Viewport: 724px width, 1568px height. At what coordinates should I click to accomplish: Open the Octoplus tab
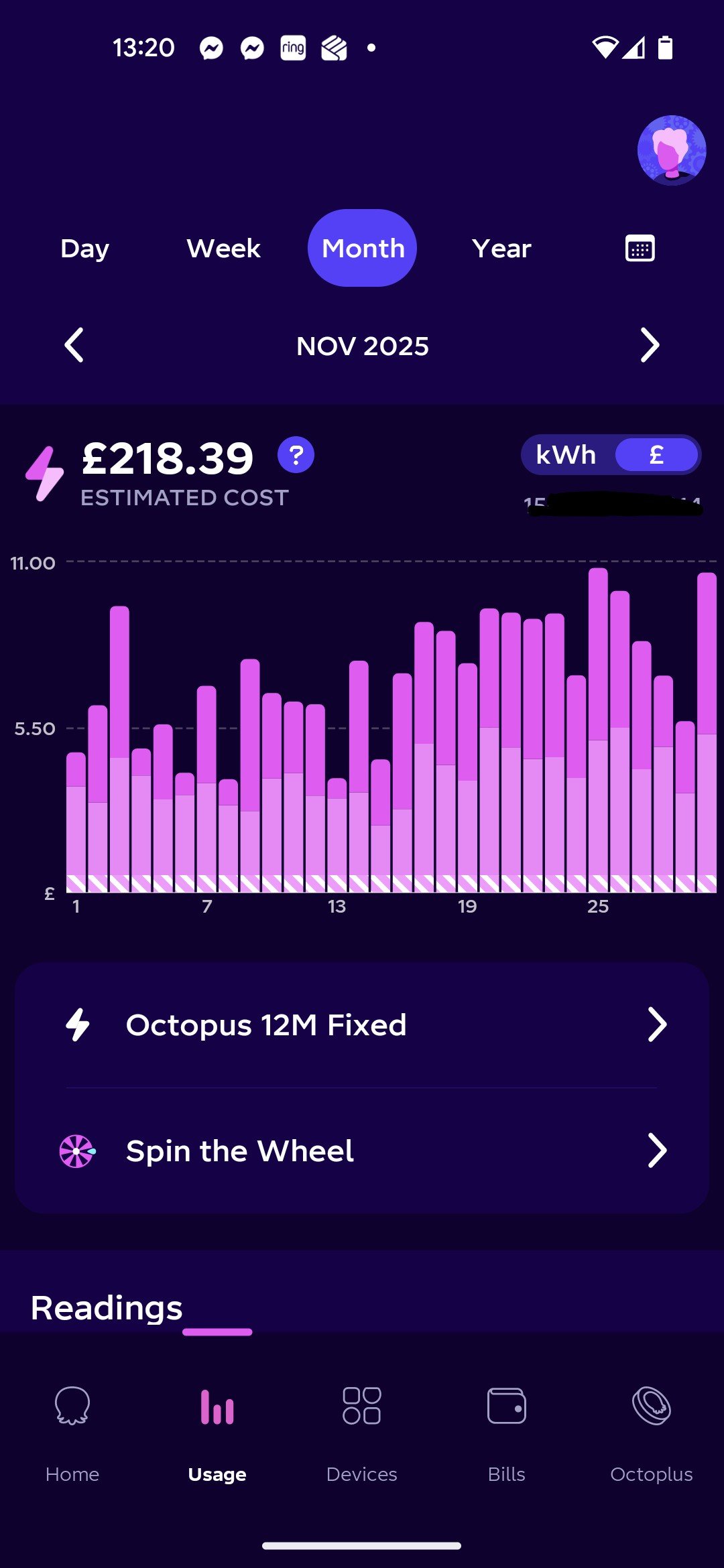[x=652, y=1427]
